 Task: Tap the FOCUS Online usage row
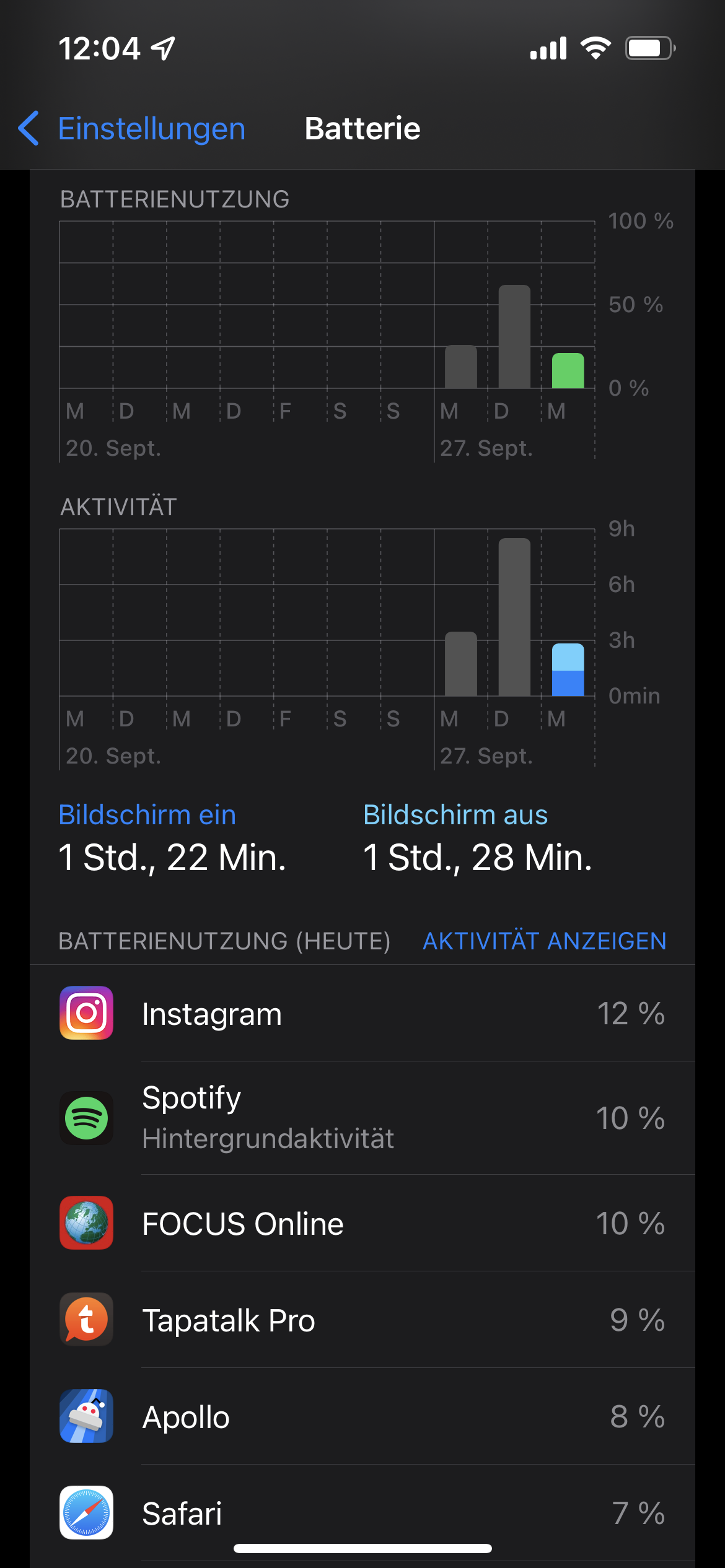362,1224
